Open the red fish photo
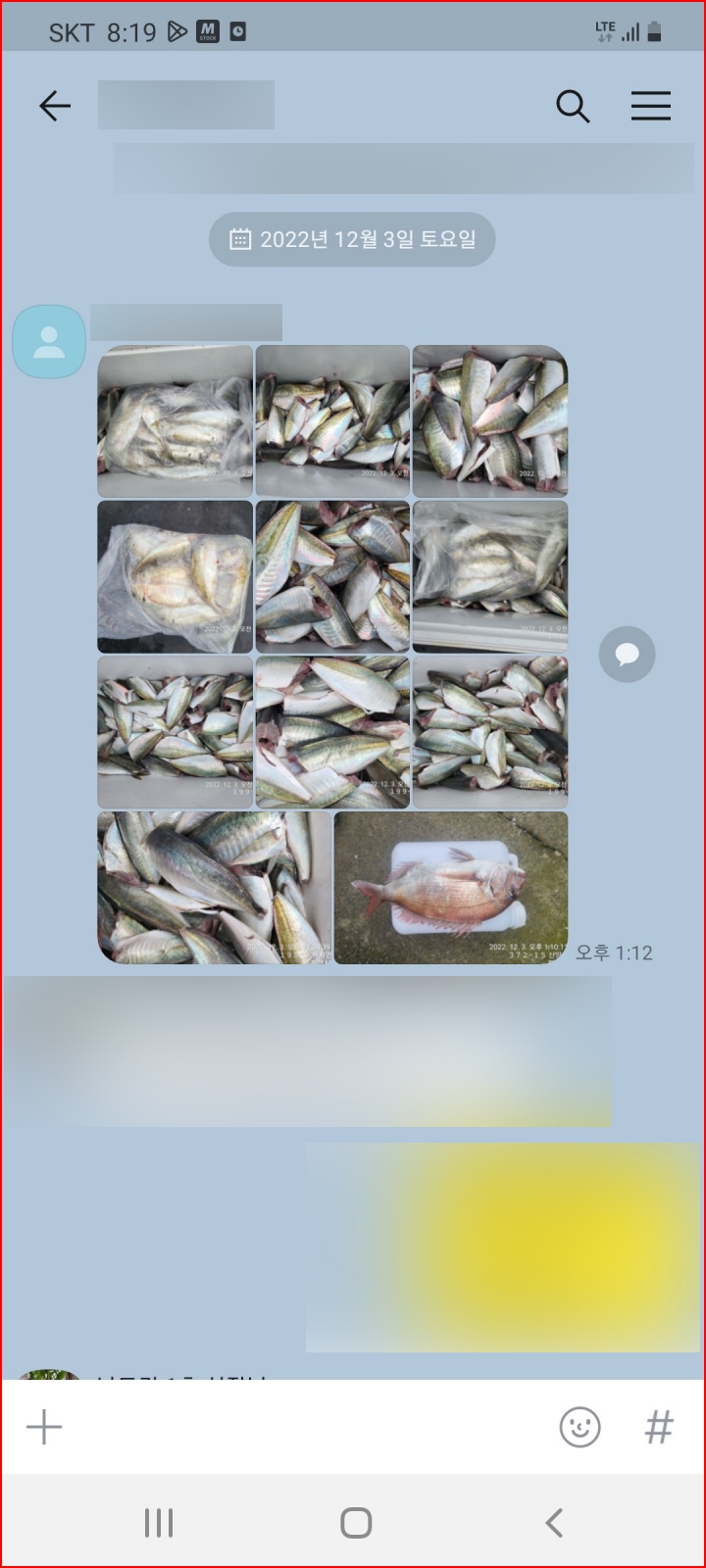706x1568 pixels. (450, 888)
